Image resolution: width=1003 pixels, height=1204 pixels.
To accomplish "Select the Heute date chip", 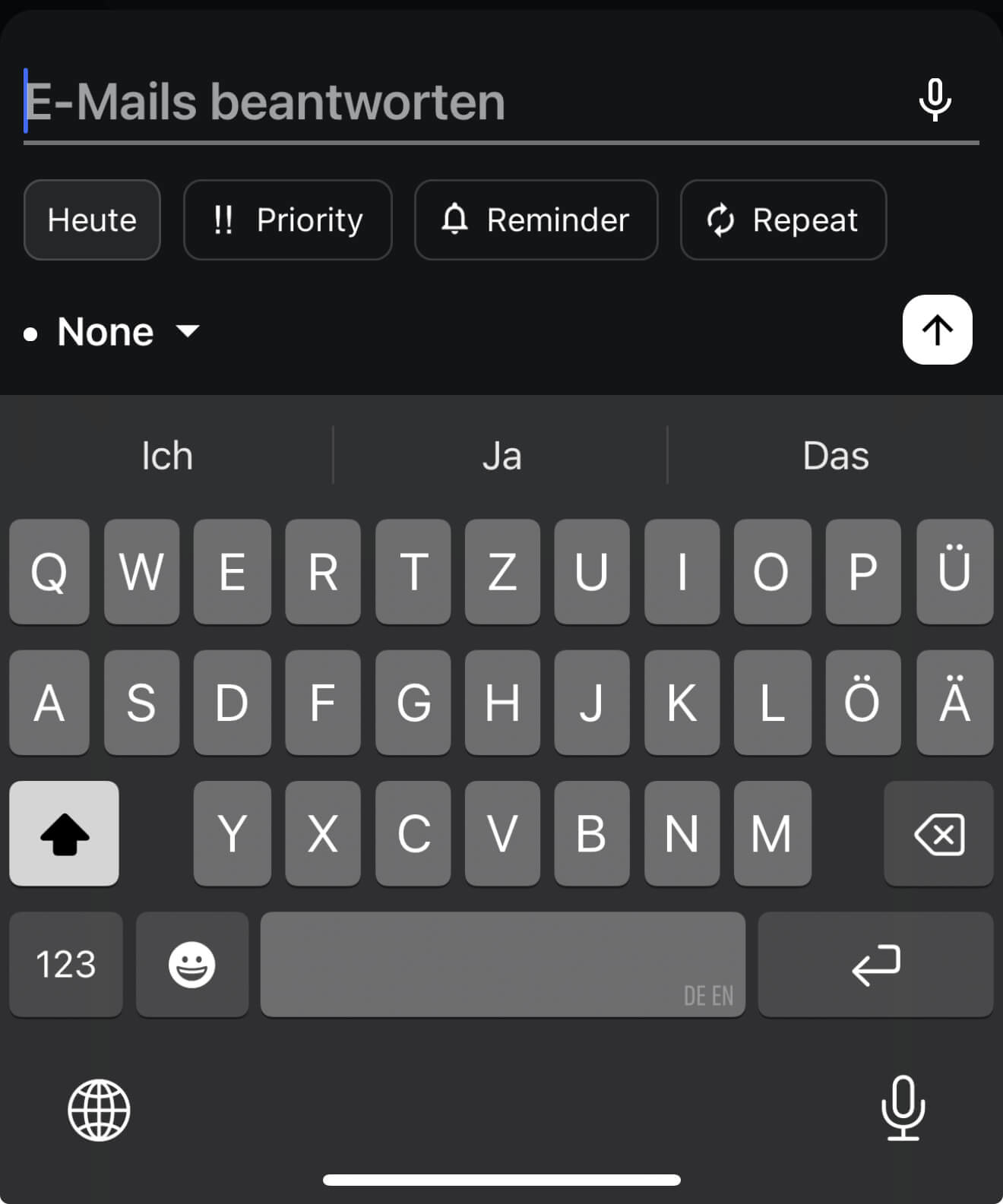I will pyautogui.click(x=92, y=220).
